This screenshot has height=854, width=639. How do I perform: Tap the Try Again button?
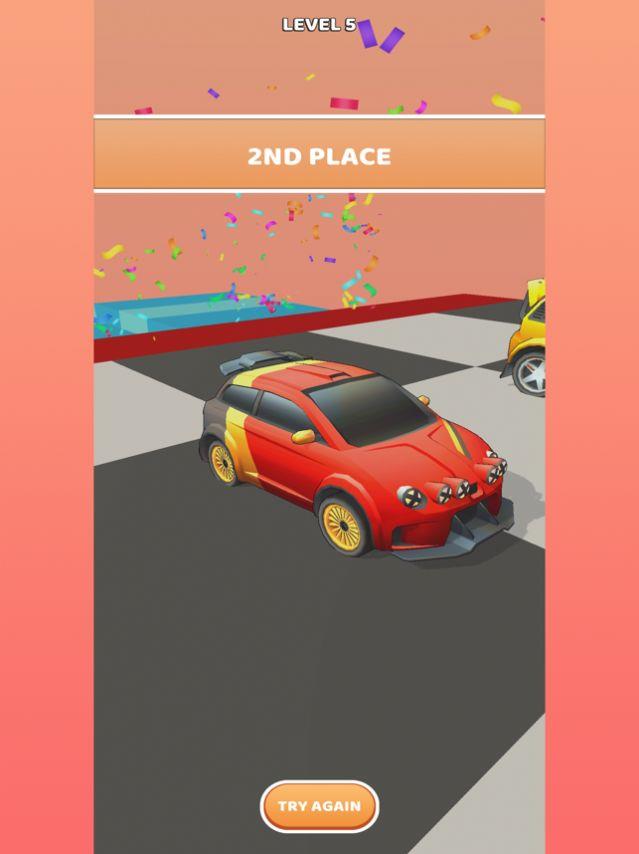[319, 806]
